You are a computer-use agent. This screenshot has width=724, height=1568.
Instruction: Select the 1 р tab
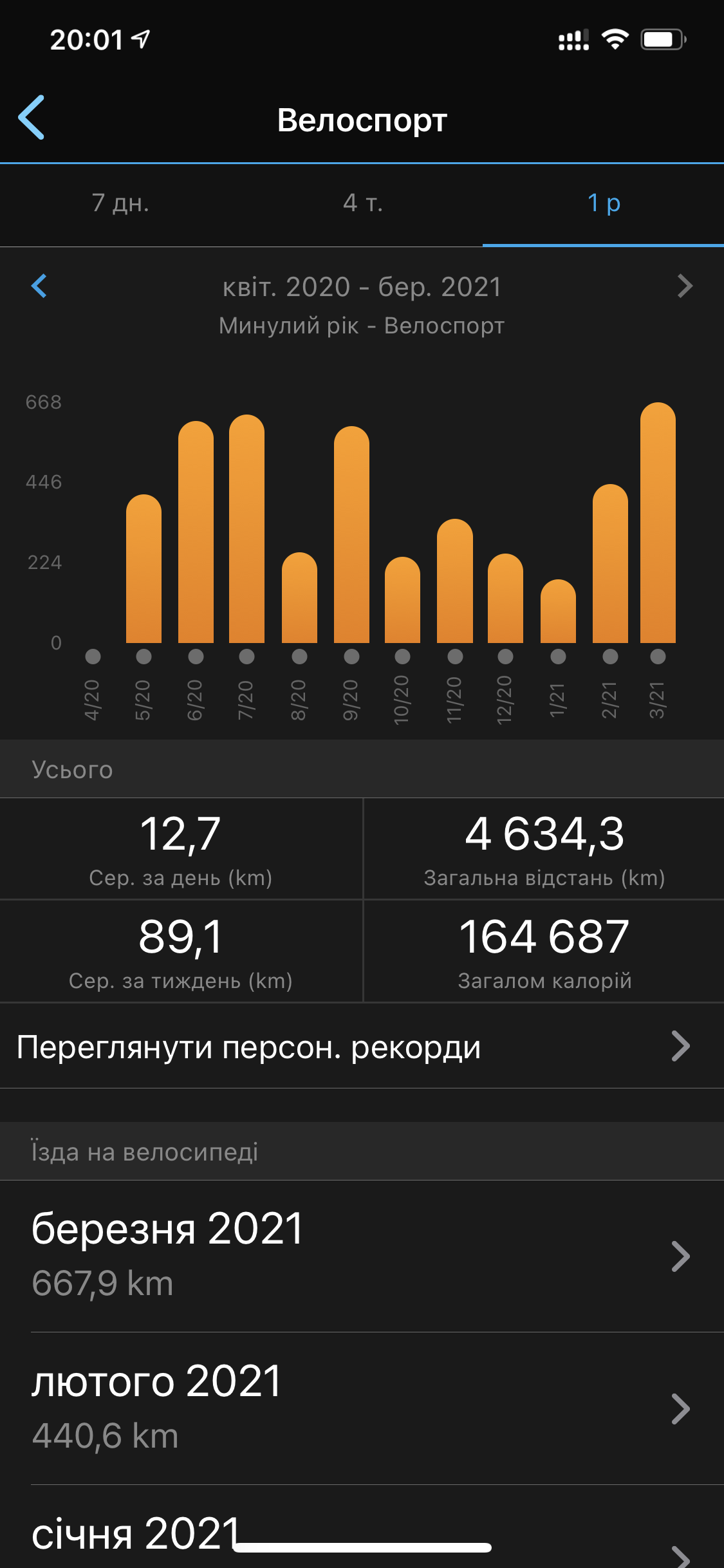[x=604, y=203]
